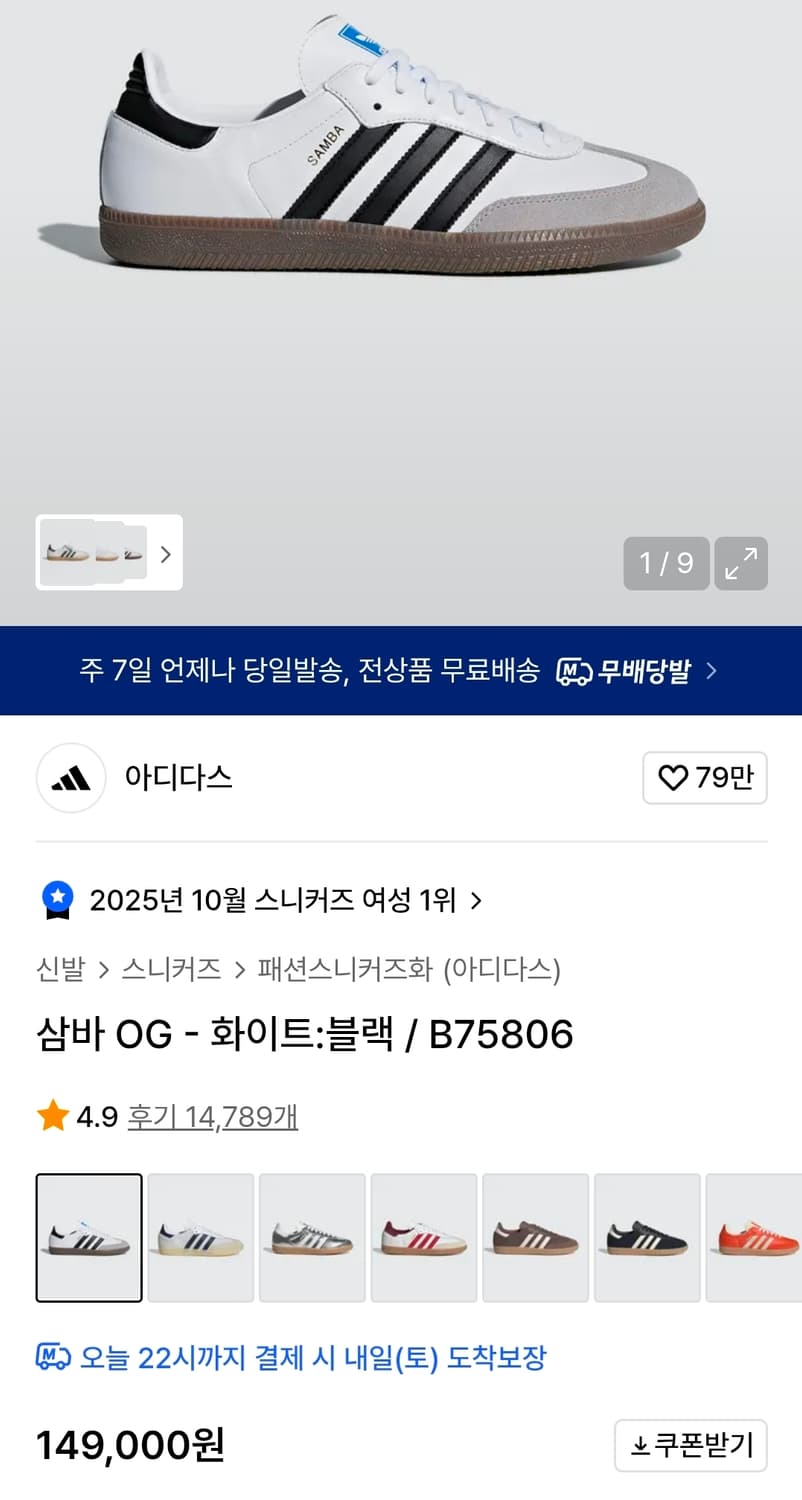Click the adidas brand logo icon

pos(70,778)
